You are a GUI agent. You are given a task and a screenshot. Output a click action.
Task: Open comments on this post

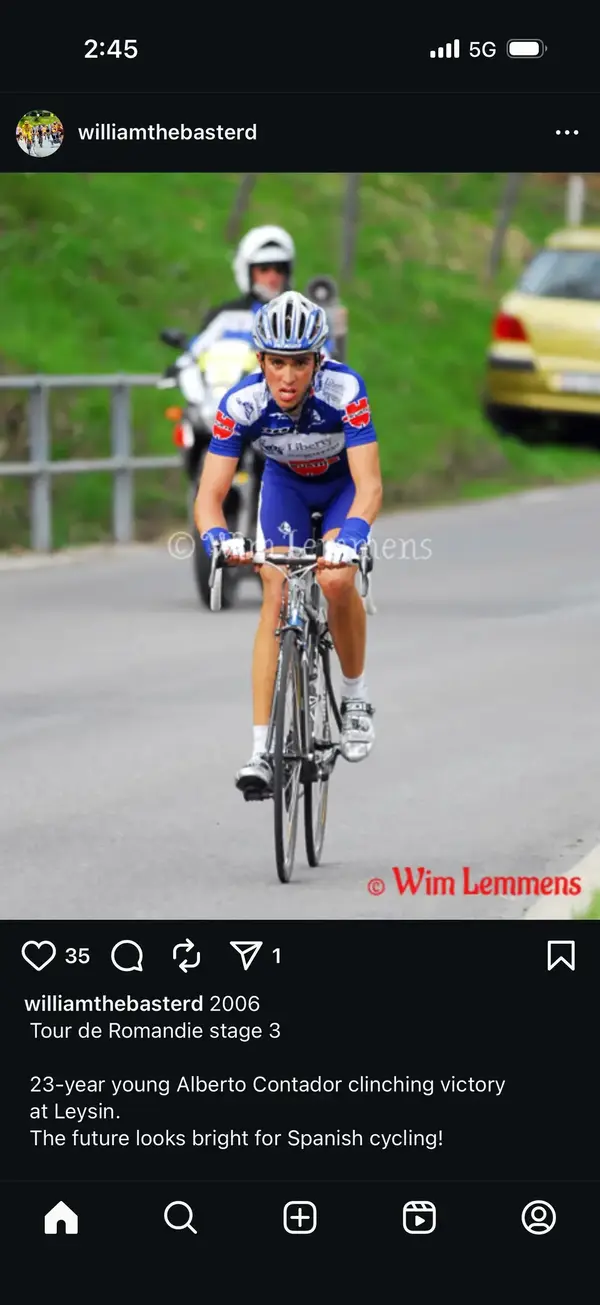click(127, 956)
